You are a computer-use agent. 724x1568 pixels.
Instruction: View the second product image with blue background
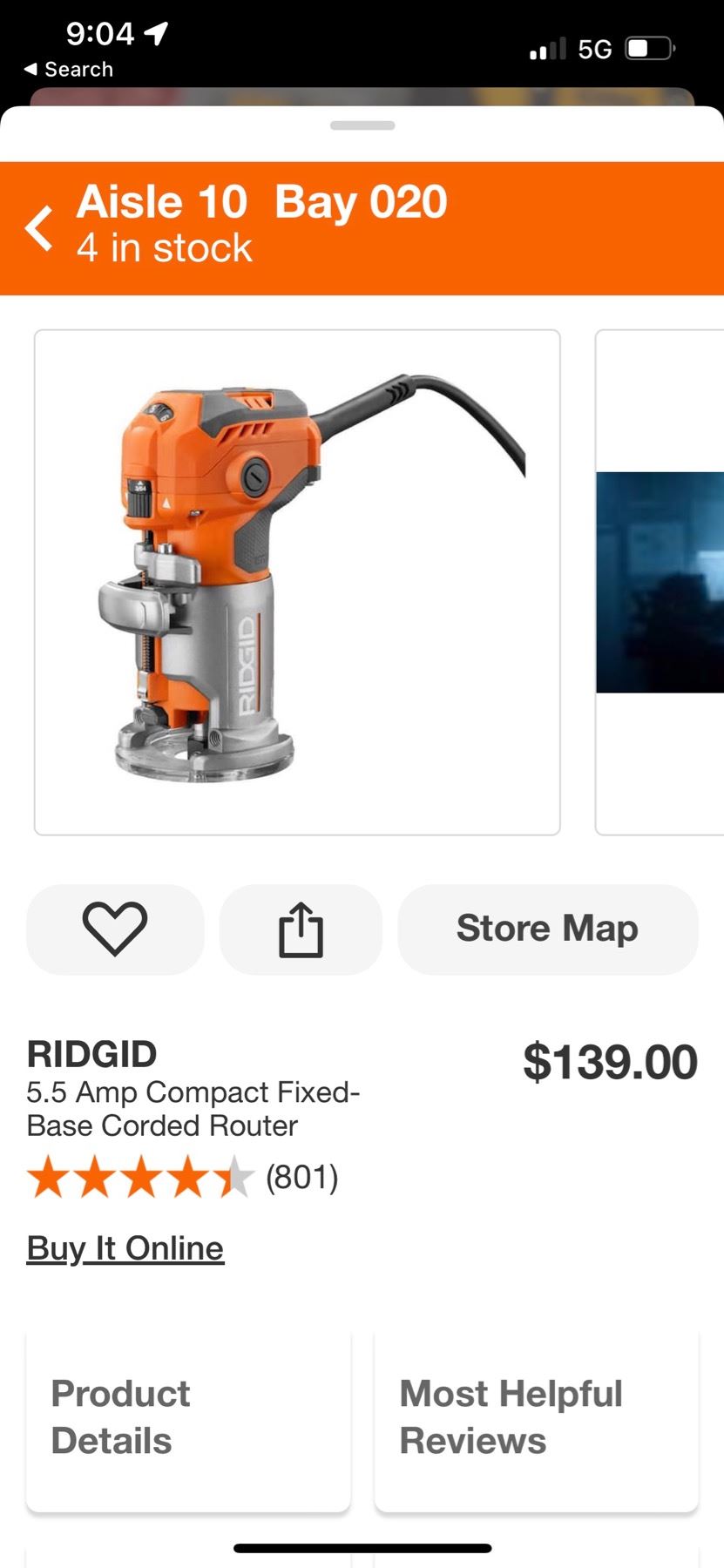660,582
